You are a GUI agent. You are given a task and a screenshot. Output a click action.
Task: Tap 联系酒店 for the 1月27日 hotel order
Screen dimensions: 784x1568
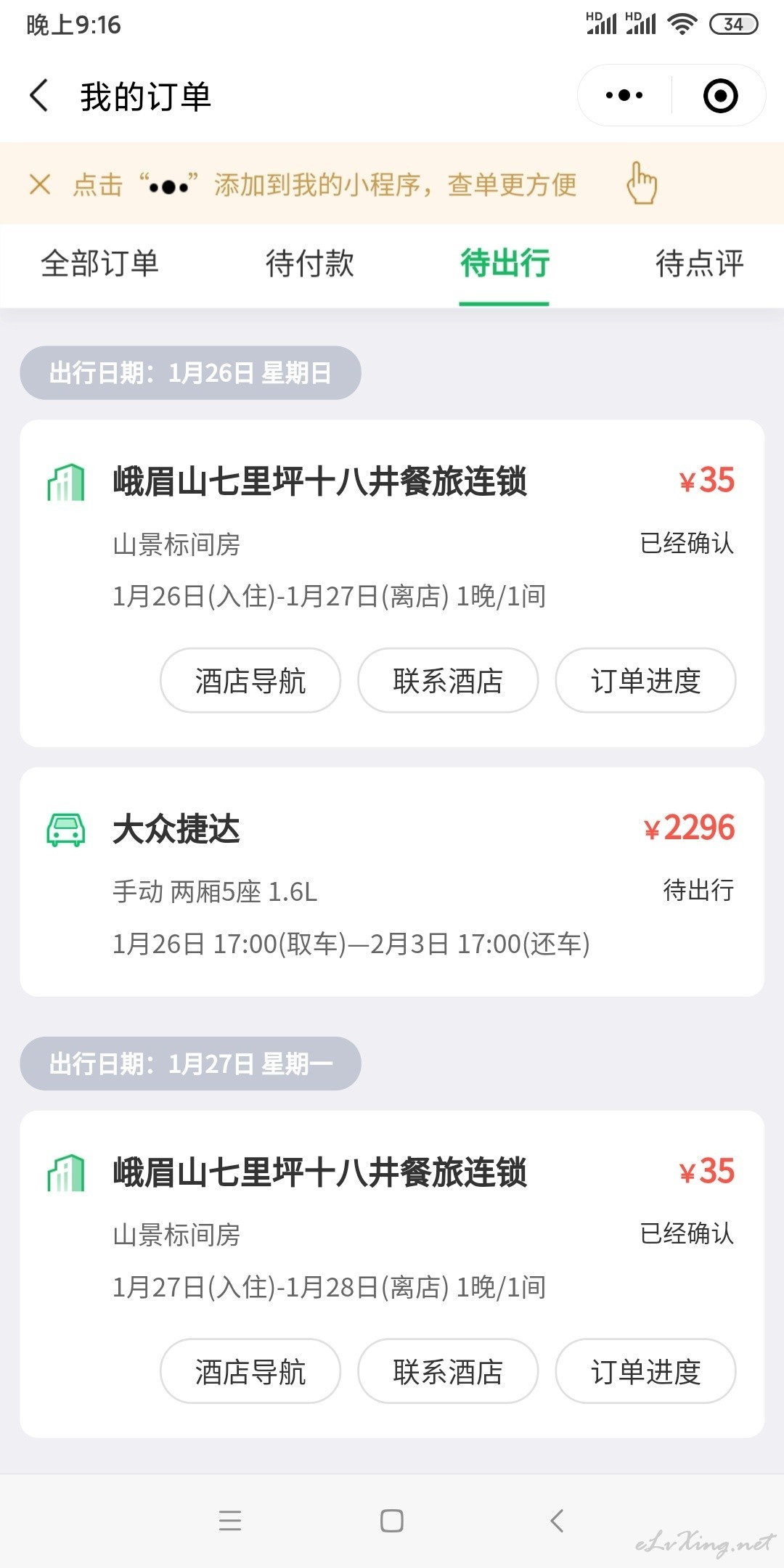[448, 1371]
